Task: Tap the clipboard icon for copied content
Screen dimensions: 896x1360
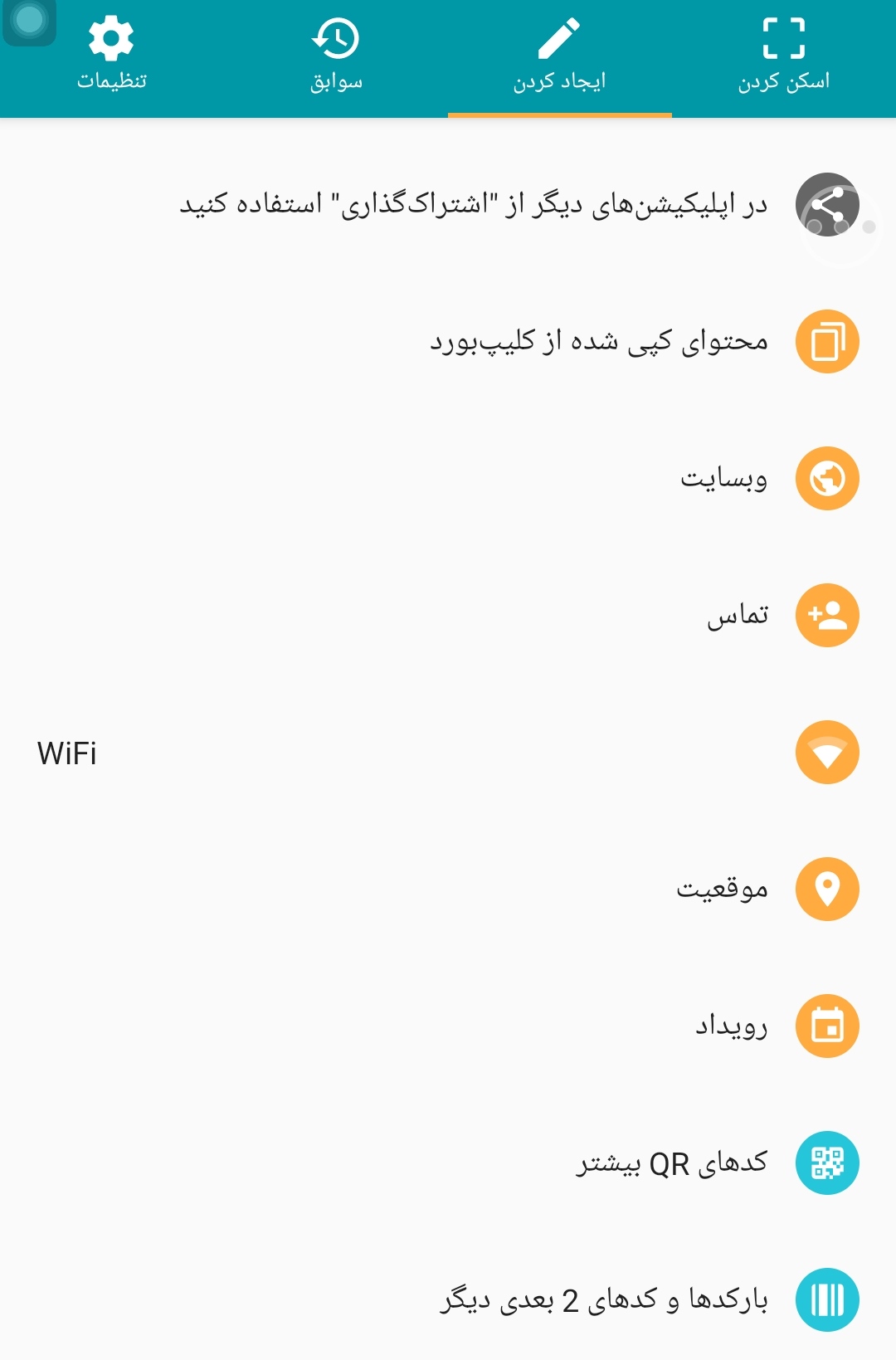Action: coord(826,341)
